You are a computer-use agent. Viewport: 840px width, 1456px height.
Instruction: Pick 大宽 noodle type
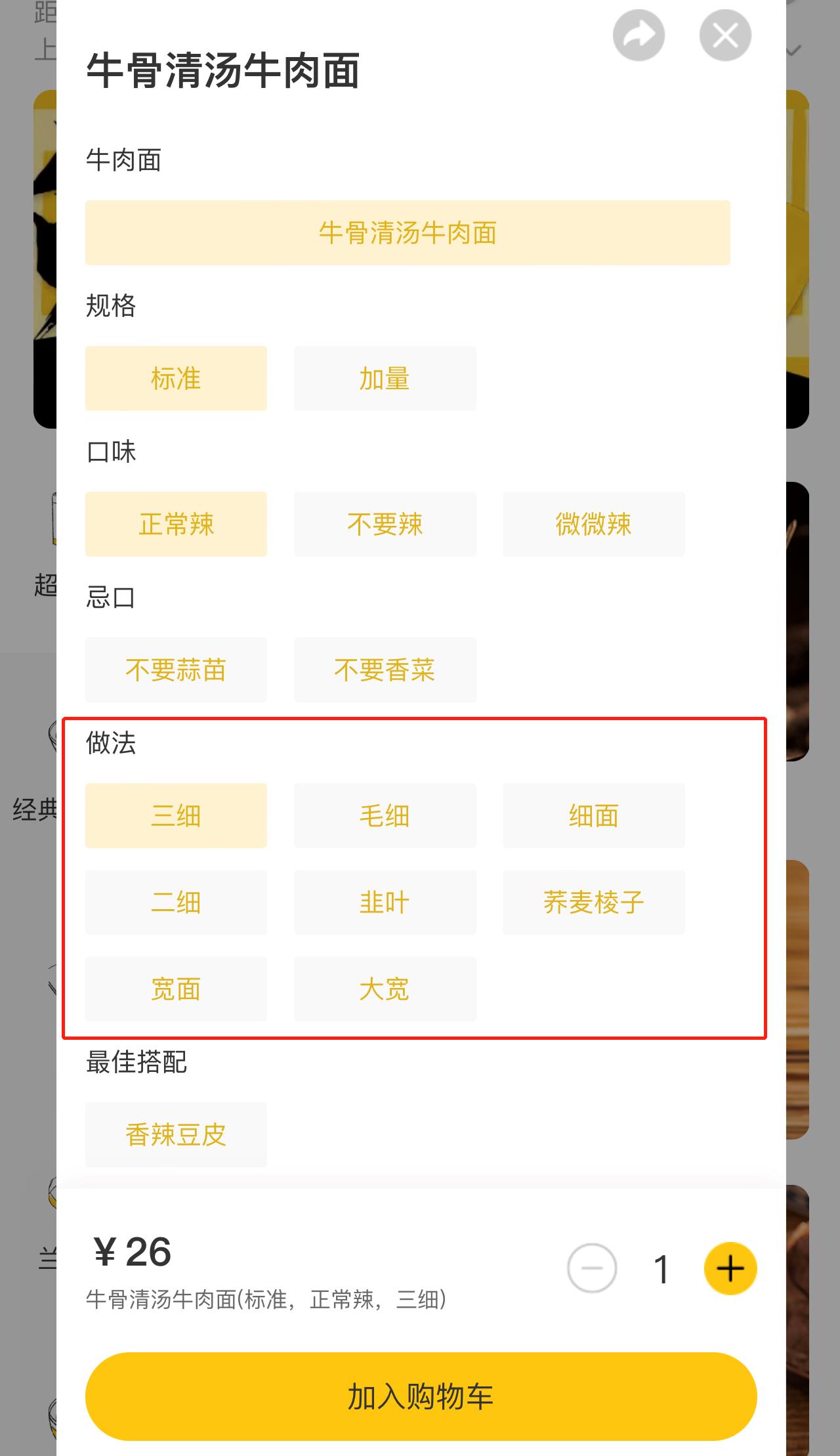click(x=385, y=989)
